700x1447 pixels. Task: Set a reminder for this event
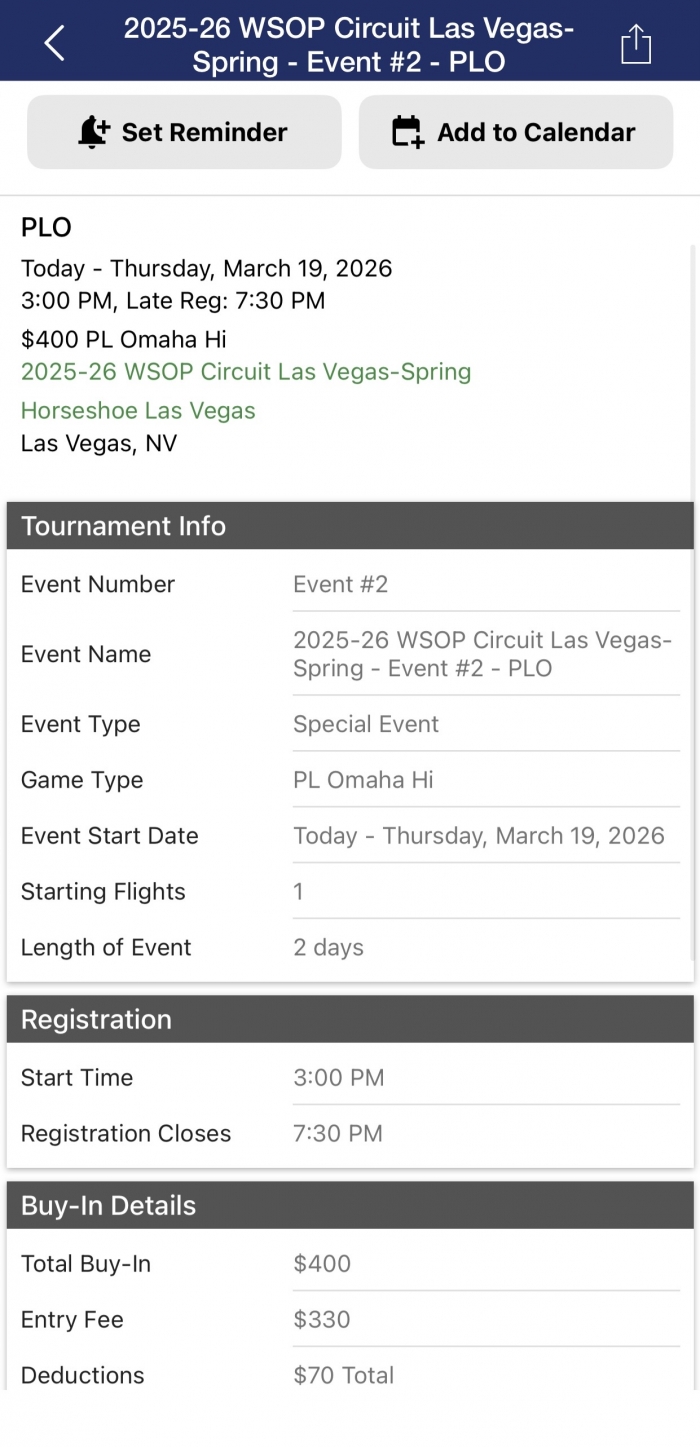tap(184, 132)
